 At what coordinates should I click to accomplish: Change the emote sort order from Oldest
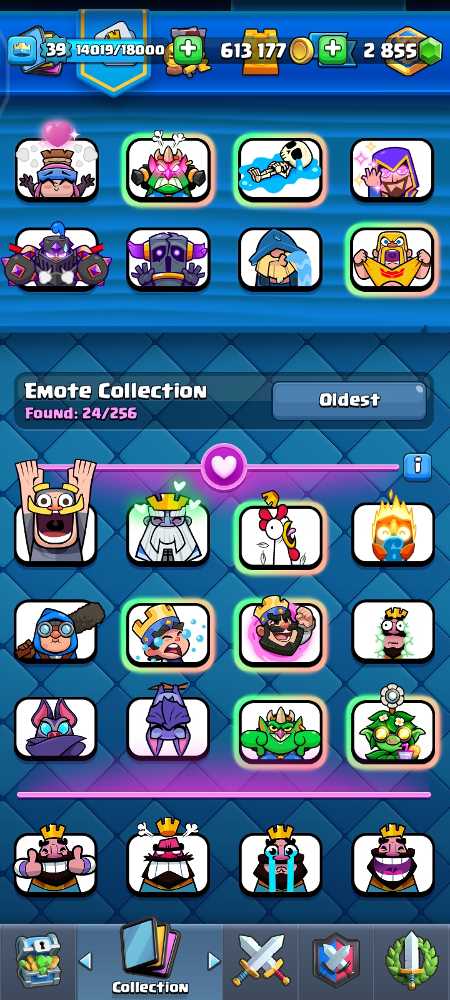pyautogui.click(x=349, y=401)
